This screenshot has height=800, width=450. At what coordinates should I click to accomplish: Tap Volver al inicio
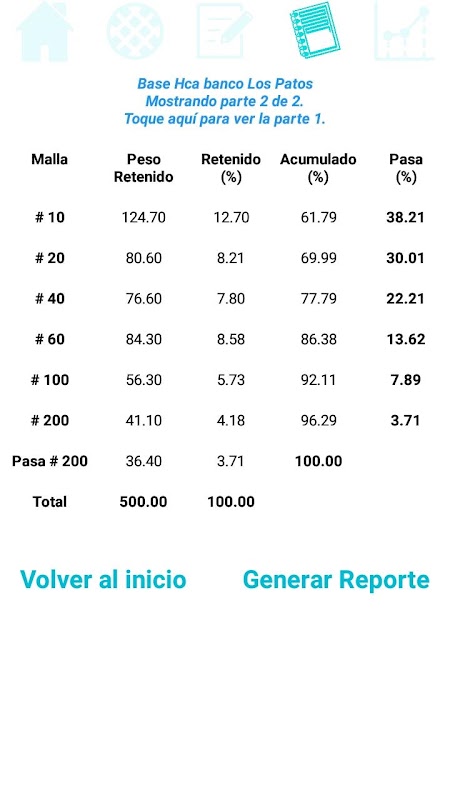(x=103, y=579)
